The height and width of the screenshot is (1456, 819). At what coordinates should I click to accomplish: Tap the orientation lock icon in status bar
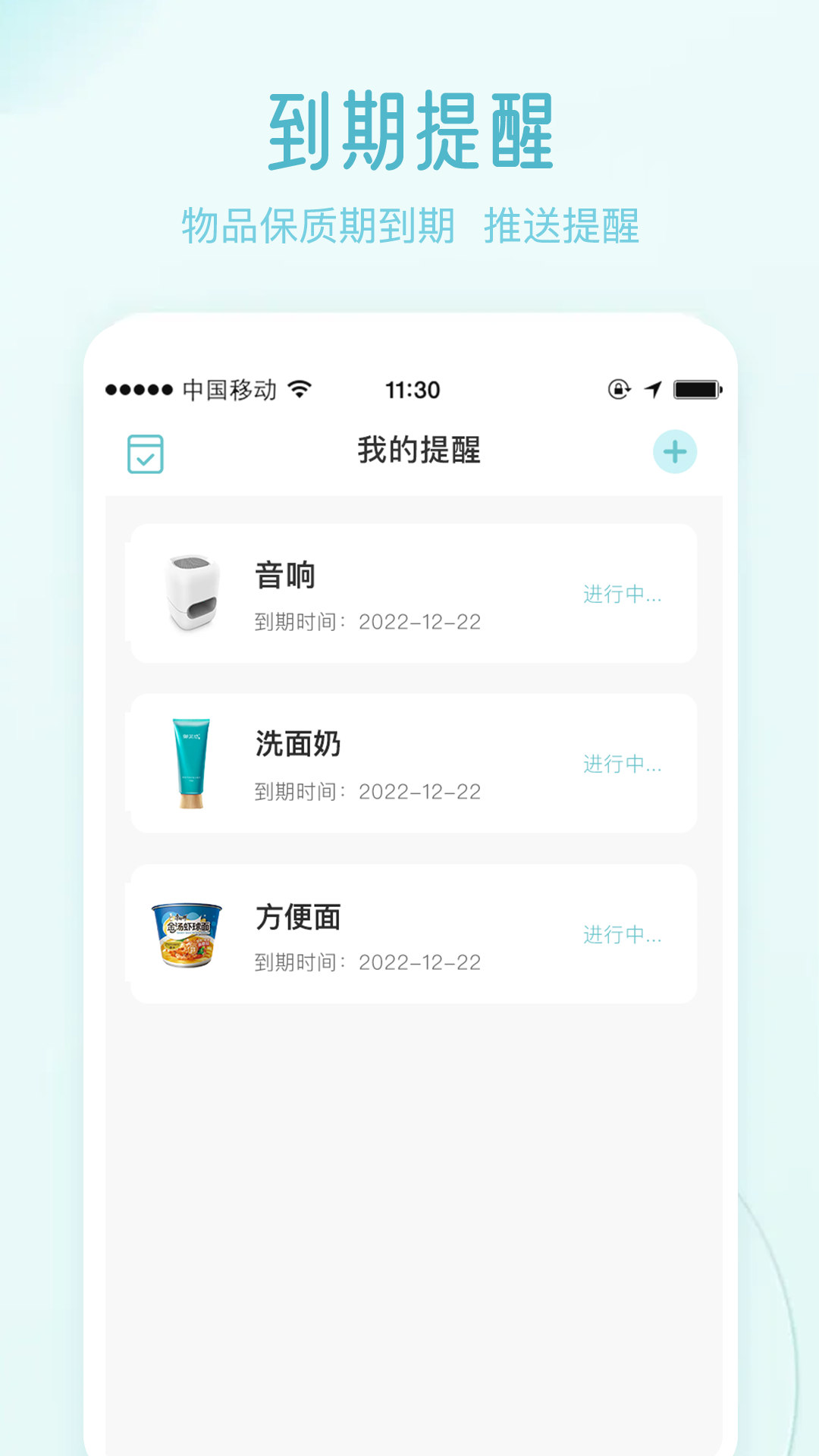coord(619,388)
